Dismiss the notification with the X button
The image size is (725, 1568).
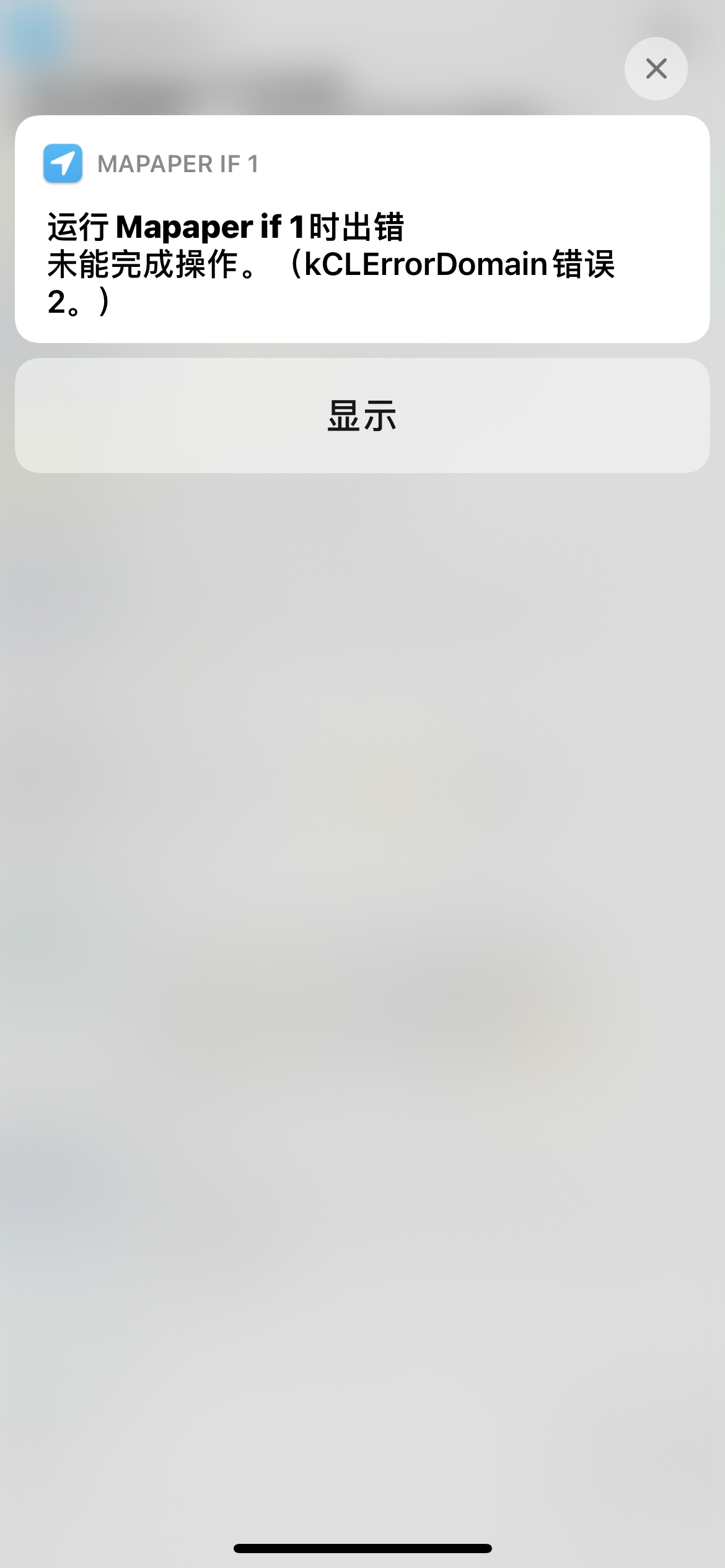tap(656, 69)
